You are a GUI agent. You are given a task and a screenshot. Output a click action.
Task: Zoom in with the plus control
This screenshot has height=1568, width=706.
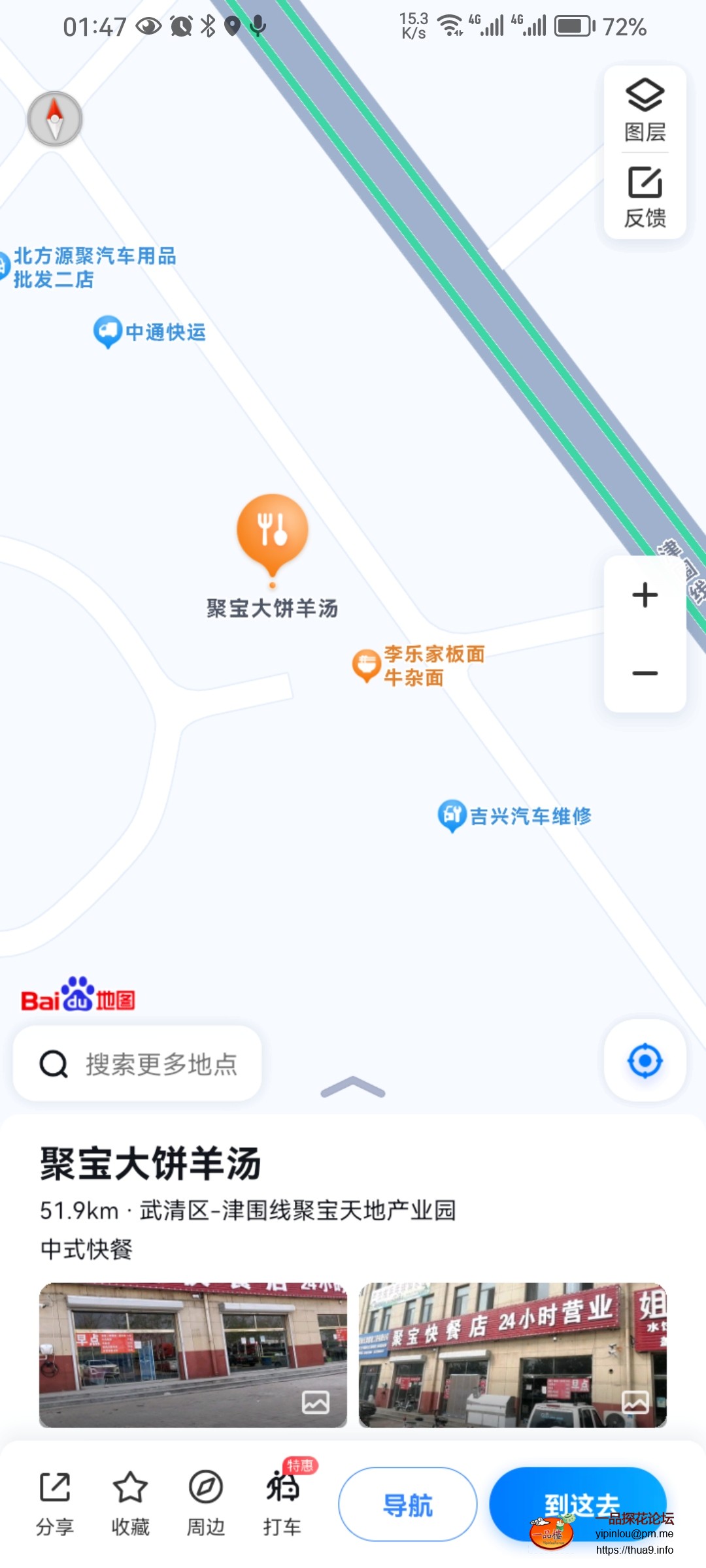click(644, 595)
